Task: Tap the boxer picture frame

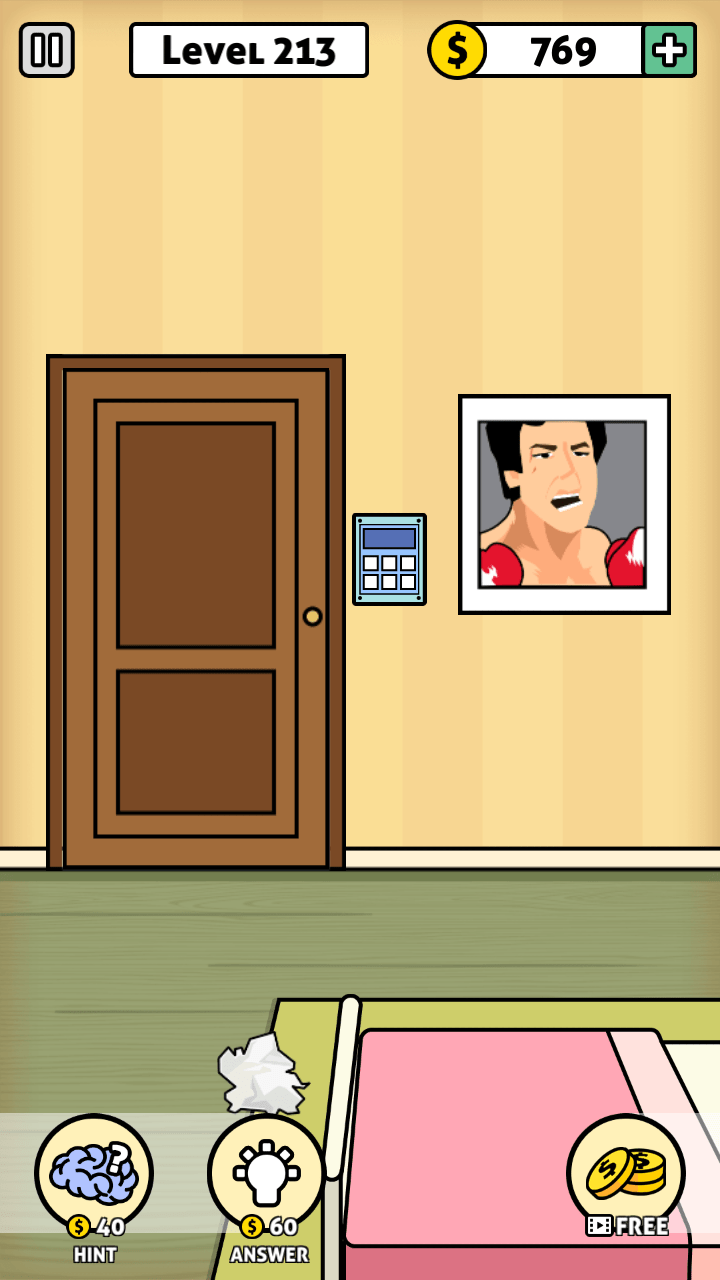Action: 564,504
